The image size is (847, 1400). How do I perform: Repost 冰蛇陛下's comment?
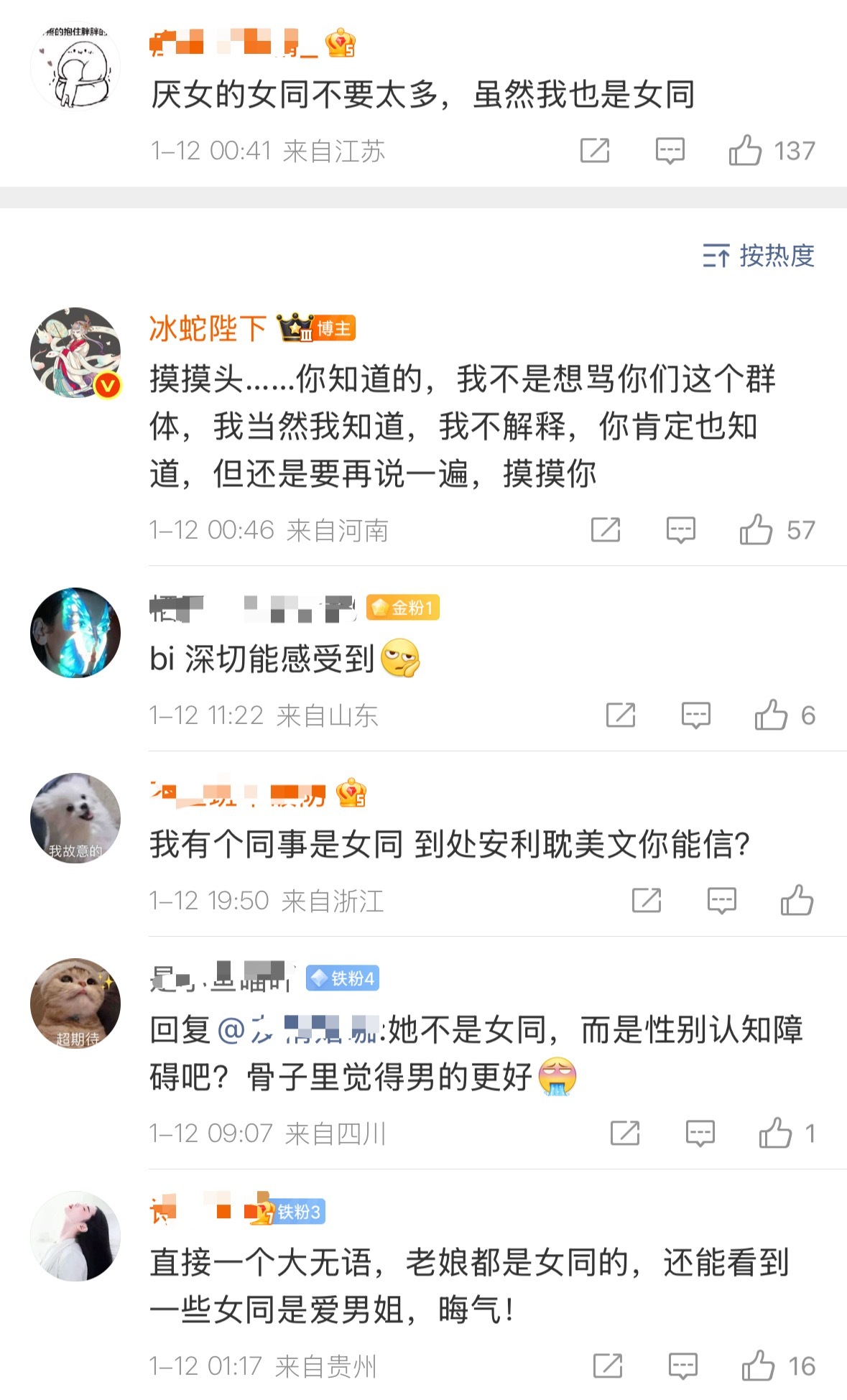click(x=606, y=530)
